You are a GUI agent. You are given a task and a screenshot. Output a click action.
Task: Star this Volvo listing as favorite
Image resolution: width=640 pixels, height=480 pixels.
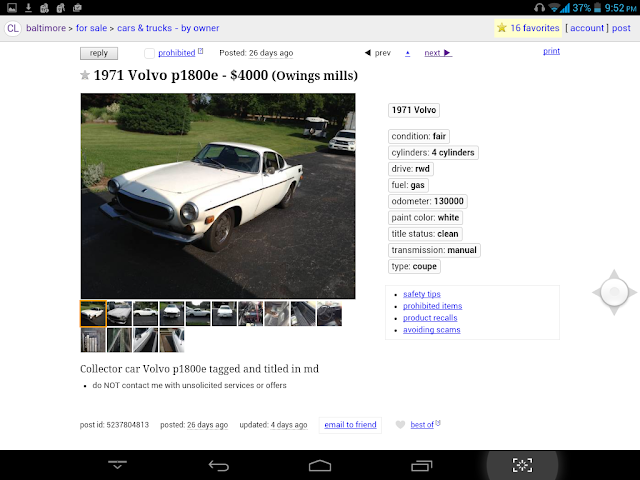click(85, 76)
